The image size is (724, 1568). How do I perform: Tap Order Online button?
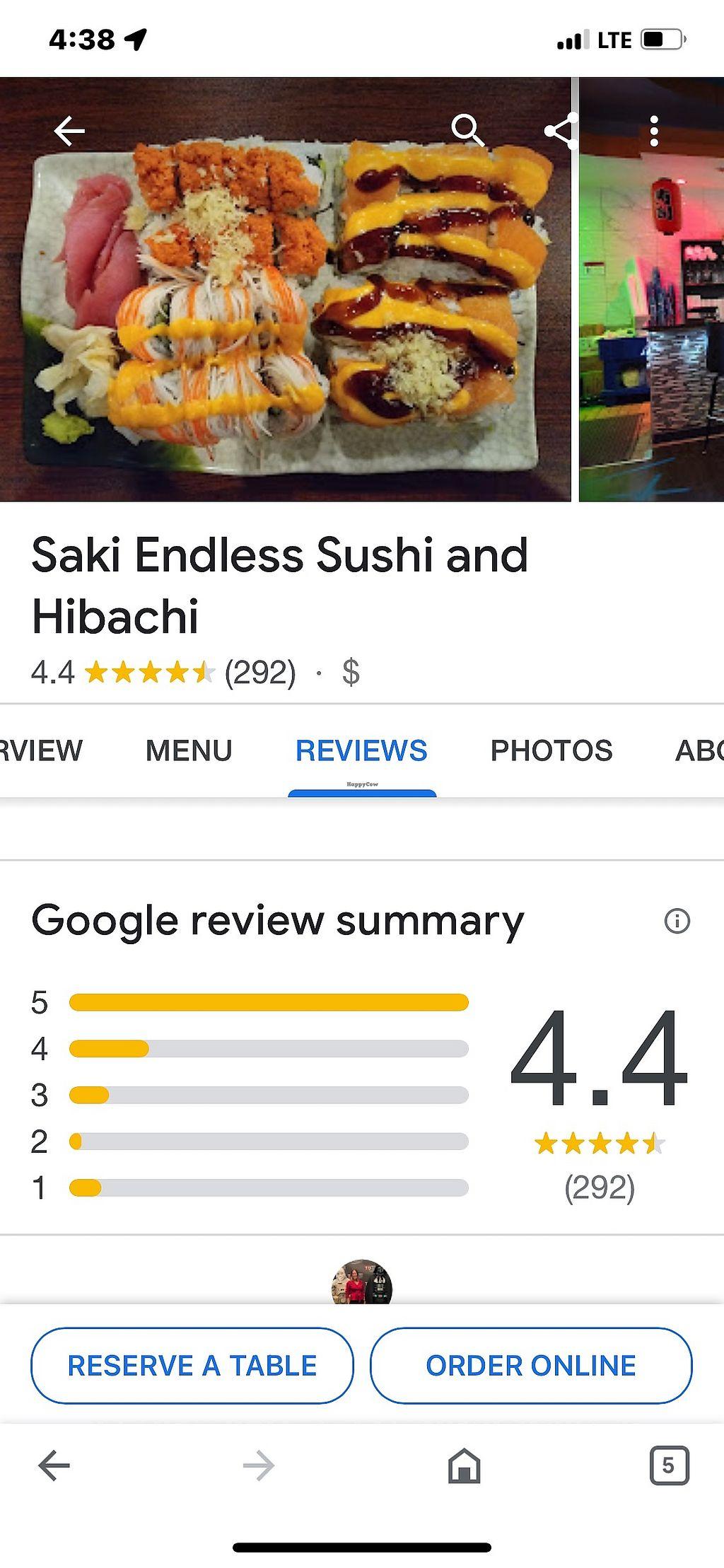(531, 1366)
